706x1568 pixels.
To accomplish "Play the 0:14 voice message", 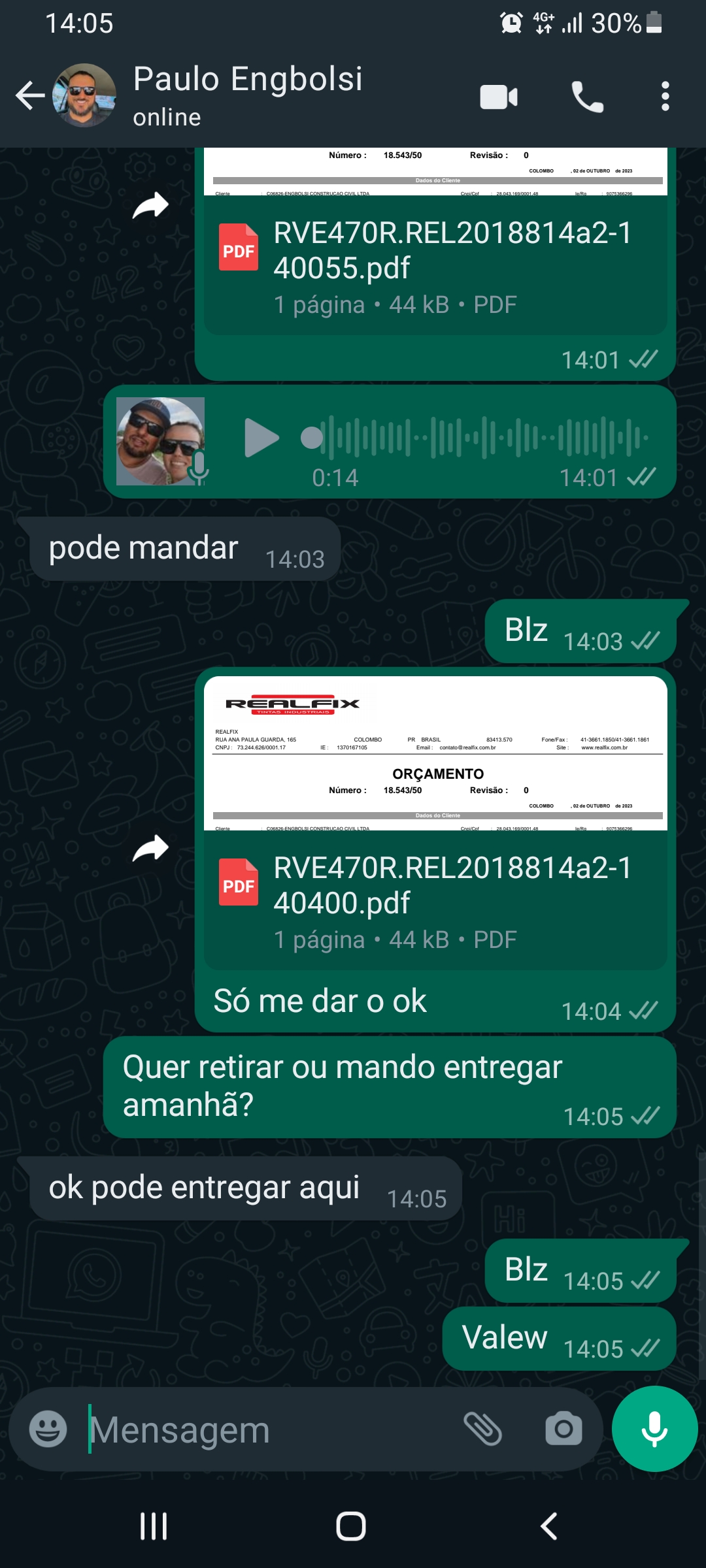I will [261, 438].
